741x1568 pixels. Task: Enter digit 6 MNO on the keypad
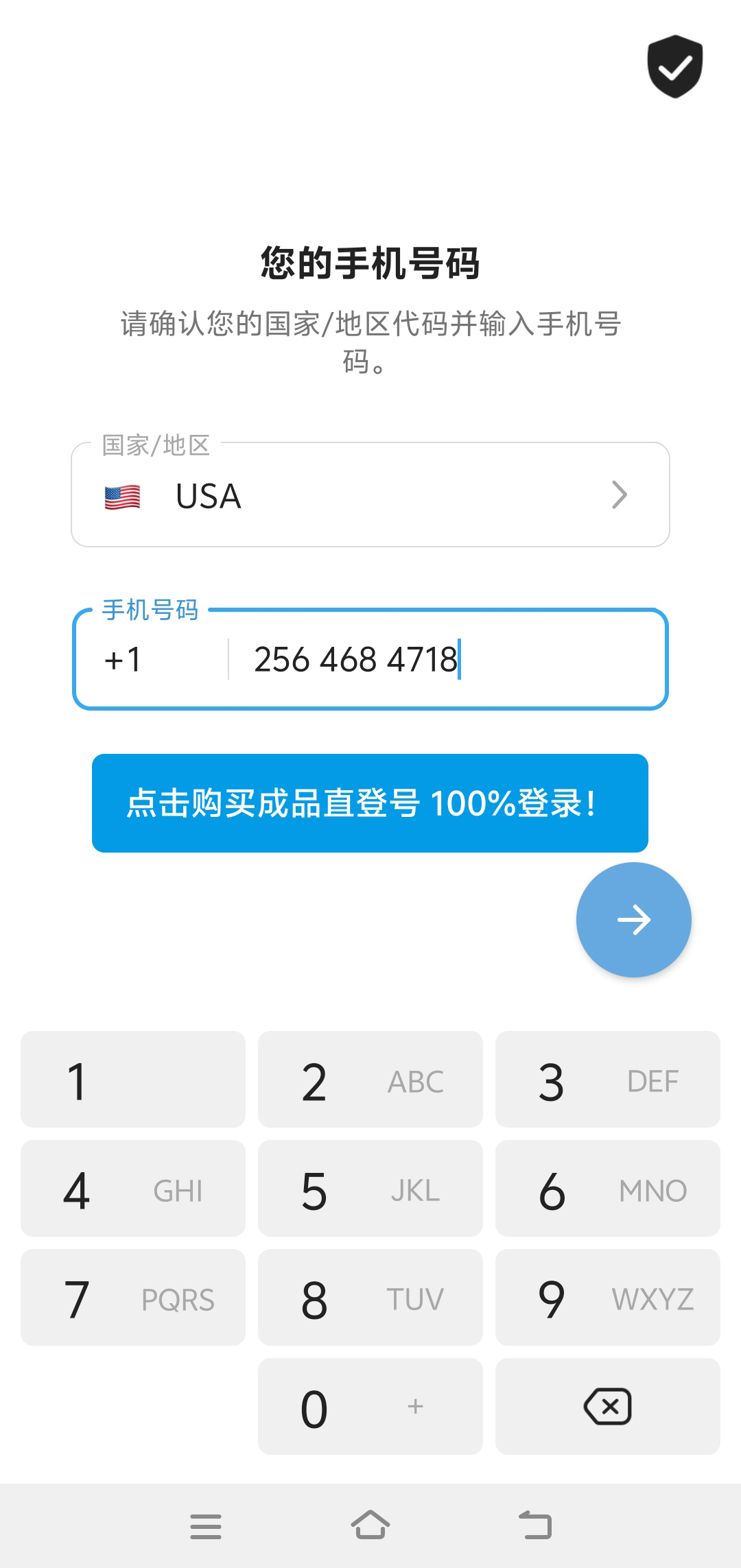608,1189
